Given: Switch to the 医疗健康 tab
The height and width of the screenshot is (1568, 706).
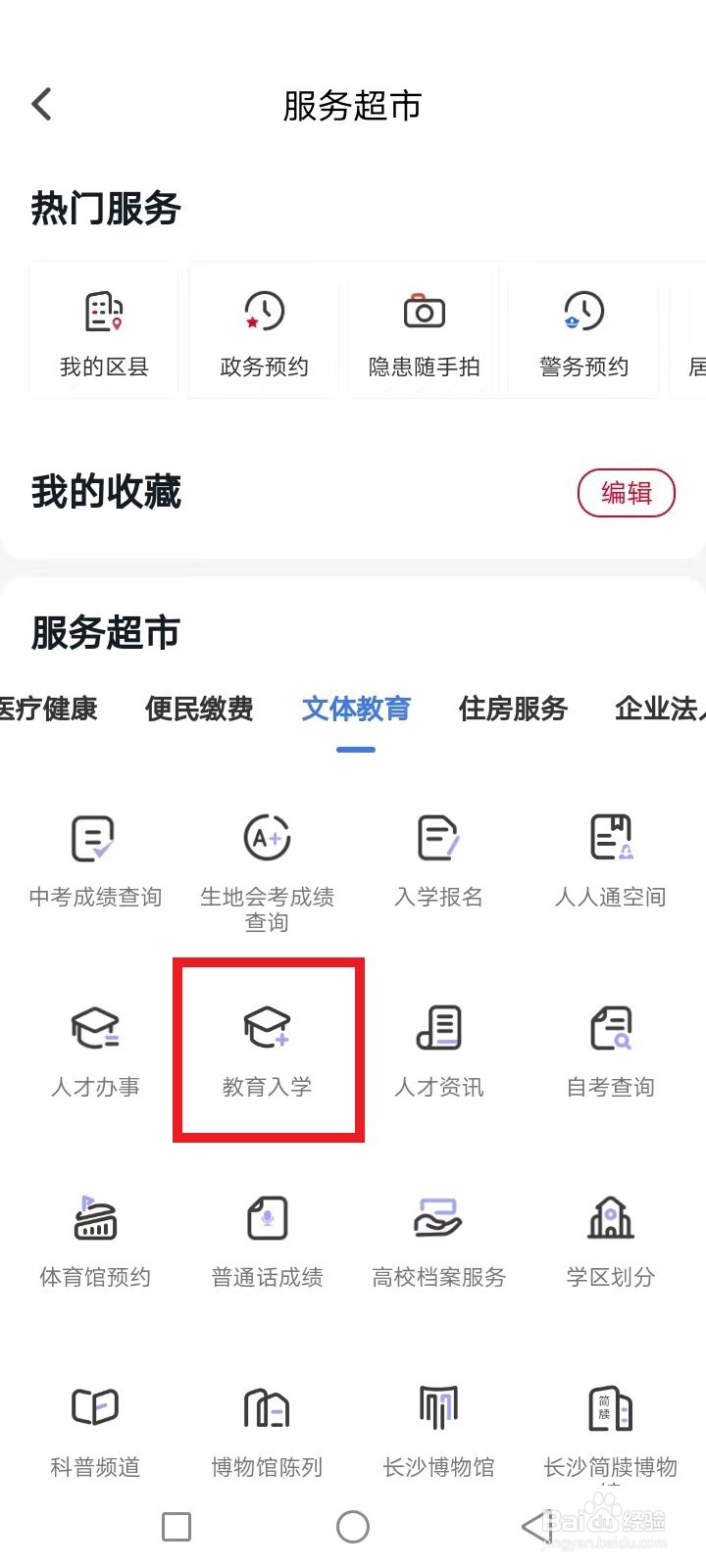Looking at the screenshot, I should click(49, 709).
